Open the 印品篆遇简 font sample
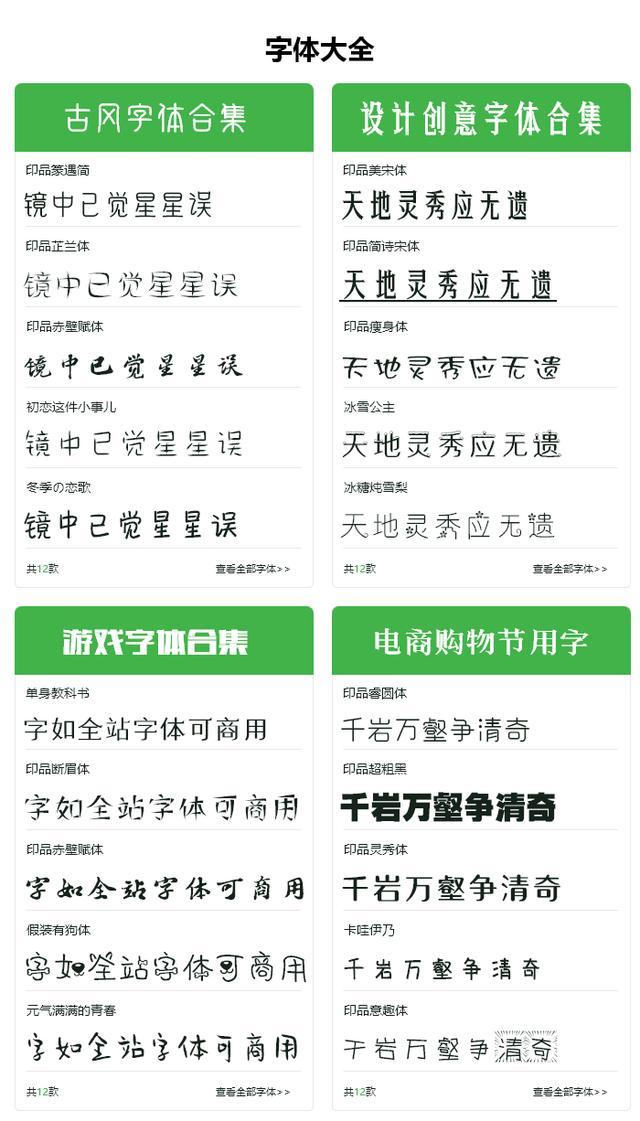Screen dimensions: 640x1121 (119, 205)
